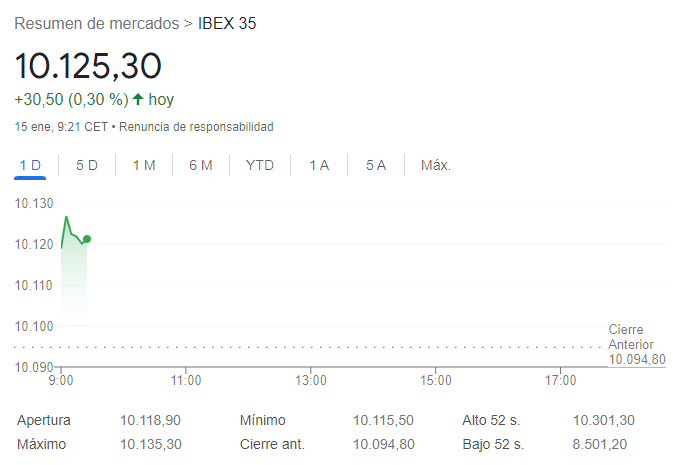Open the Resumen de mercados breadcrumb
The image size is (680, 465).
(x=97, y=23)
